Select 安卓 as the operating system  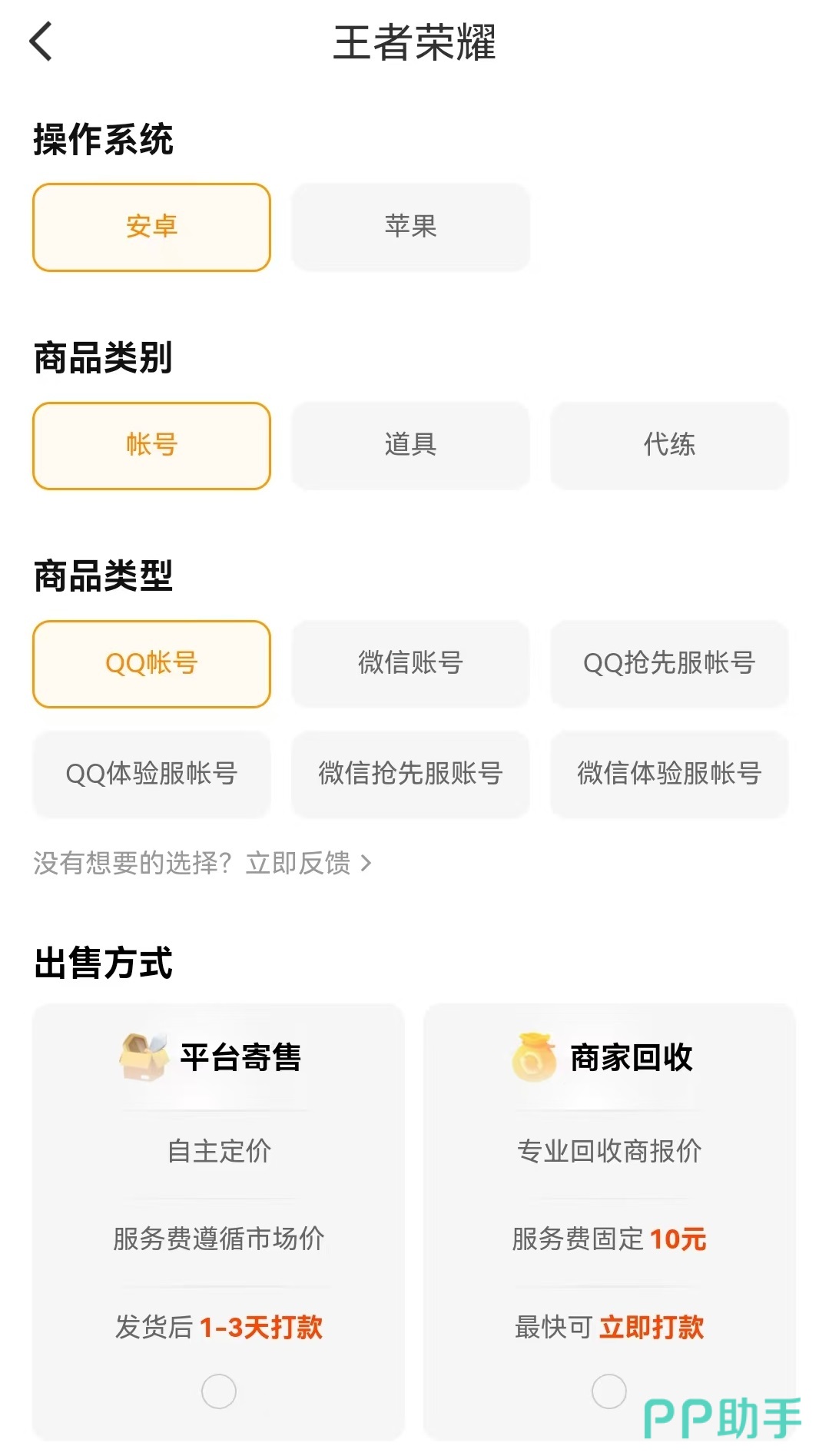[x=151, y=227]
